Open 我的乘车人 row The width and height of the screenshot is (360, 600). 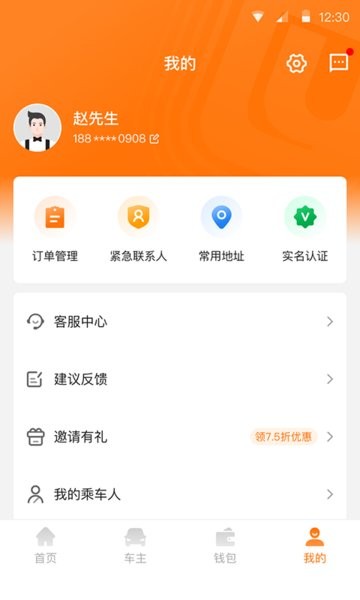click(180, 494)
